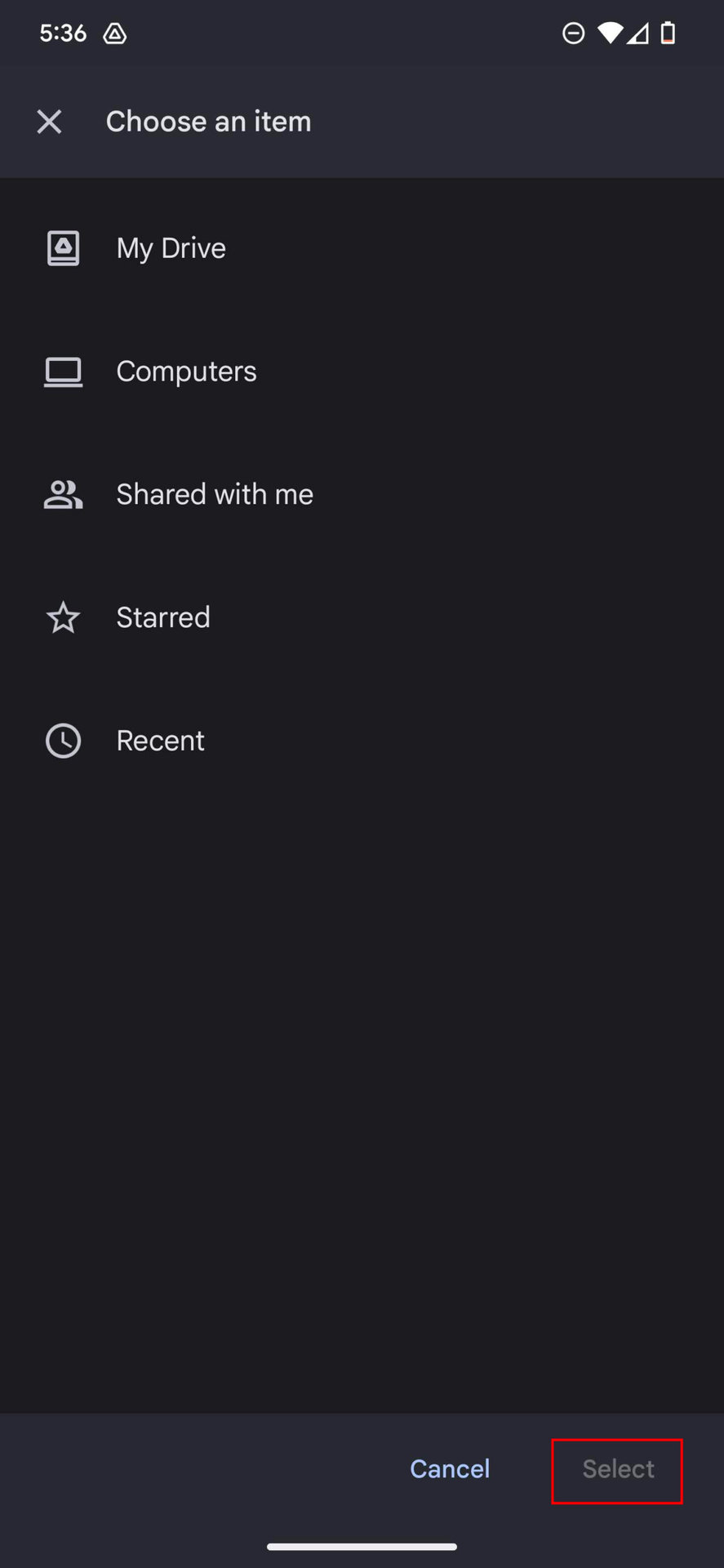Tap the Cancel button
This screenshot has width=724, height=1568.
coord(450,1469)
